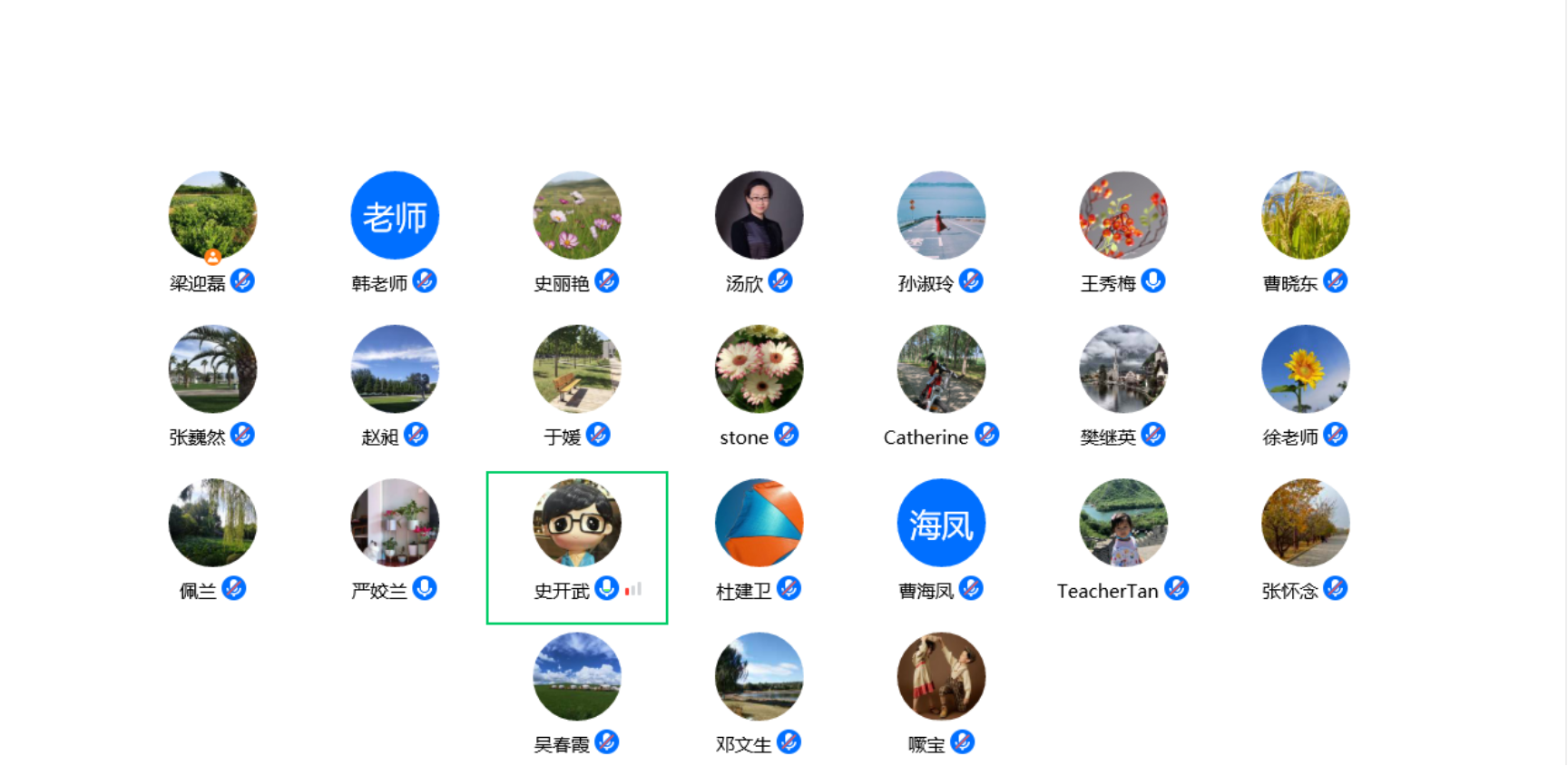Viewport: 1568px width, 766px height.
Task: Tap 曹海凤's avatar
Action: (941, 524)
